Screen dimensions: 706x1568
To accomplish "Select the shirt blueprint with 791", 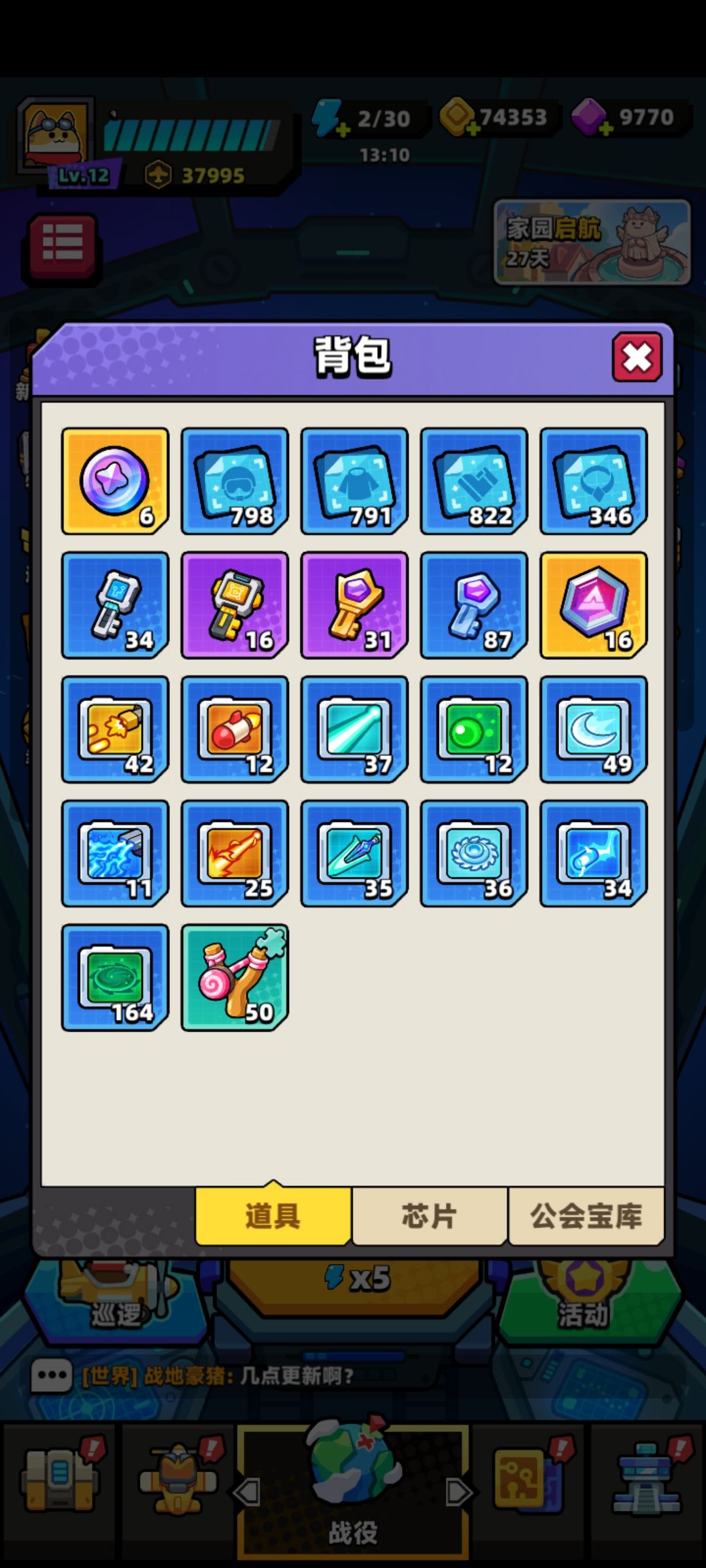I will pos(354,482).
